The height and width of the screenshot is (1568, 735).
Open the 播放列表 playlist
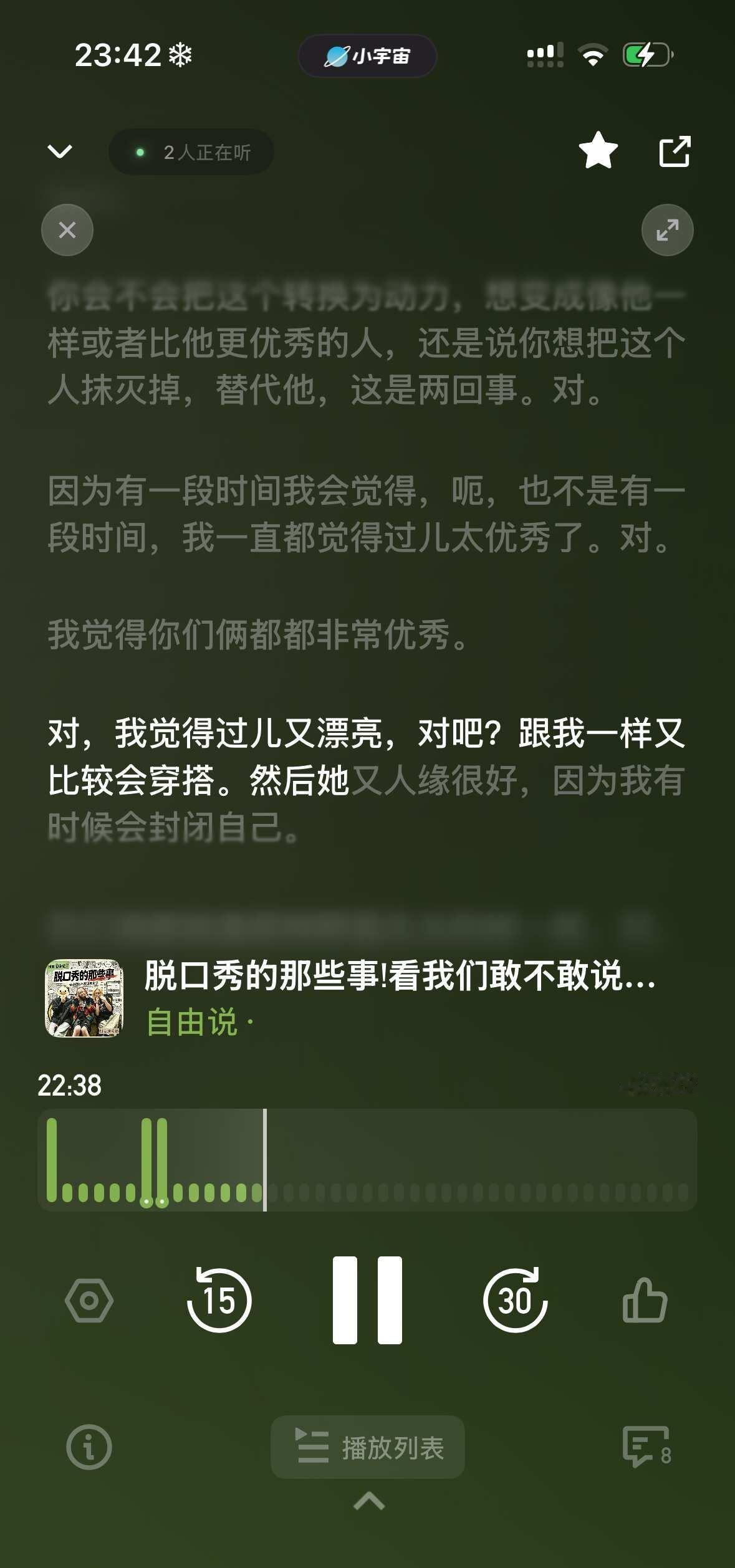pyautogui.click(x=368, y=1447)
